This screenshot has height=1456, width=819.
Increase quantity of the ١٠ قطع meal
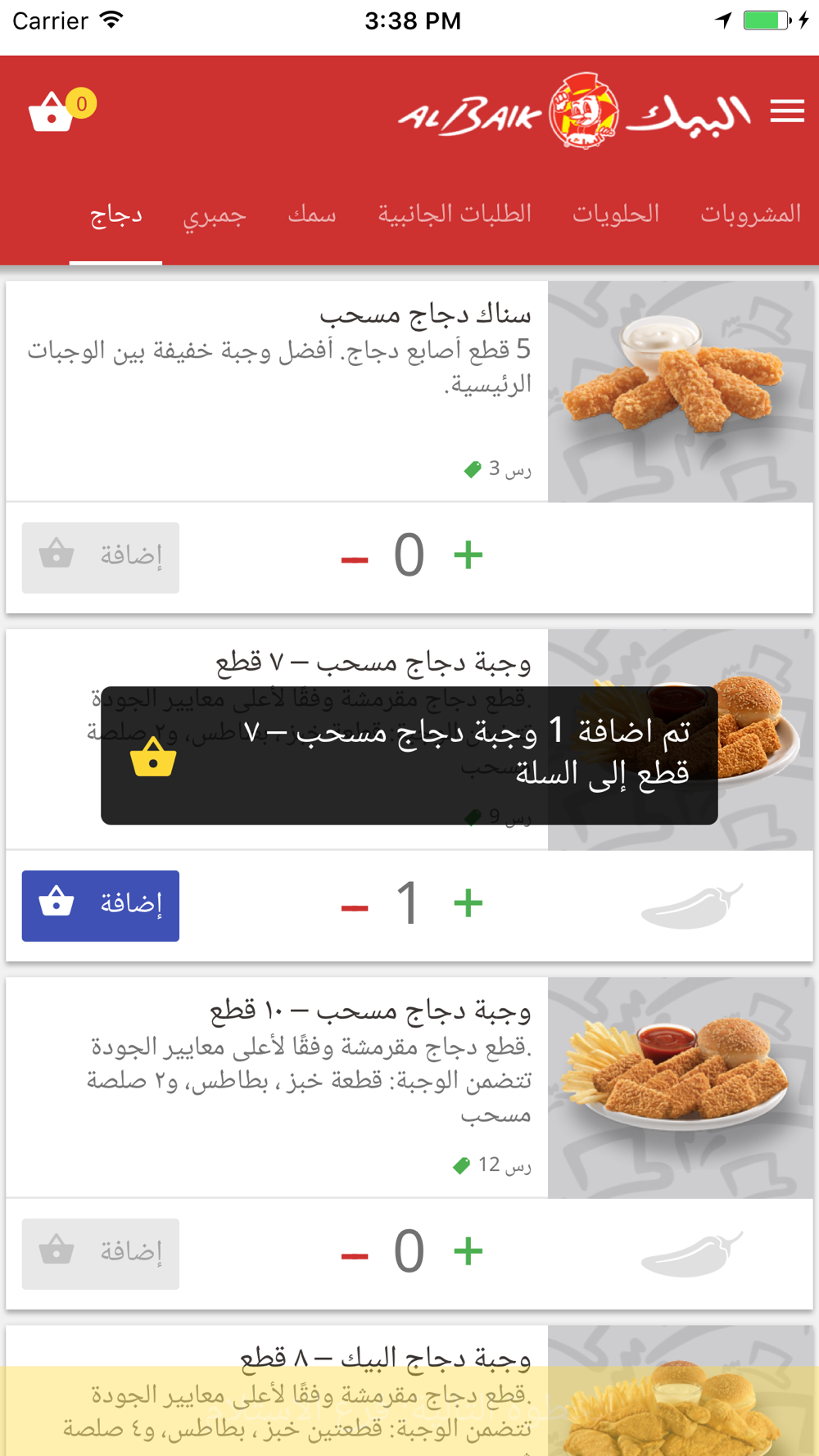pyautogui.click(x=468, y=1252)
